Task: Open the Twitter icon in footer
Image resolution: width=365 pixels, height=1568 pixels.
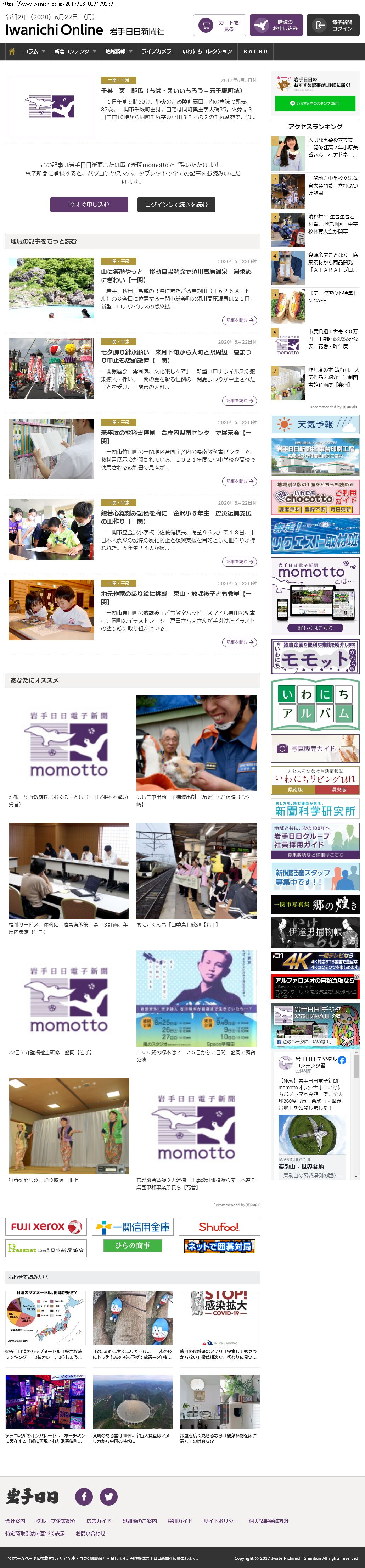Action: pyautogui.click(x=108, y=1496)
